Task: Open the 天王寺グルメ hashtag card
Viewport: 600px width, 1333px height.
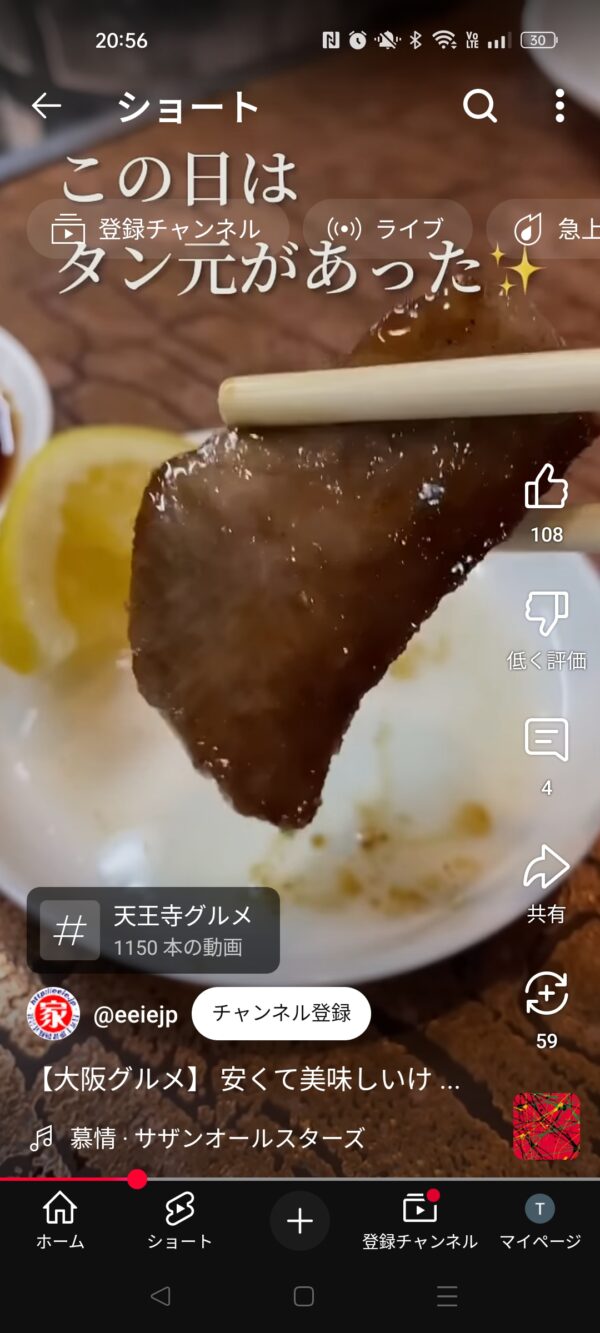Action: (153, 930)
